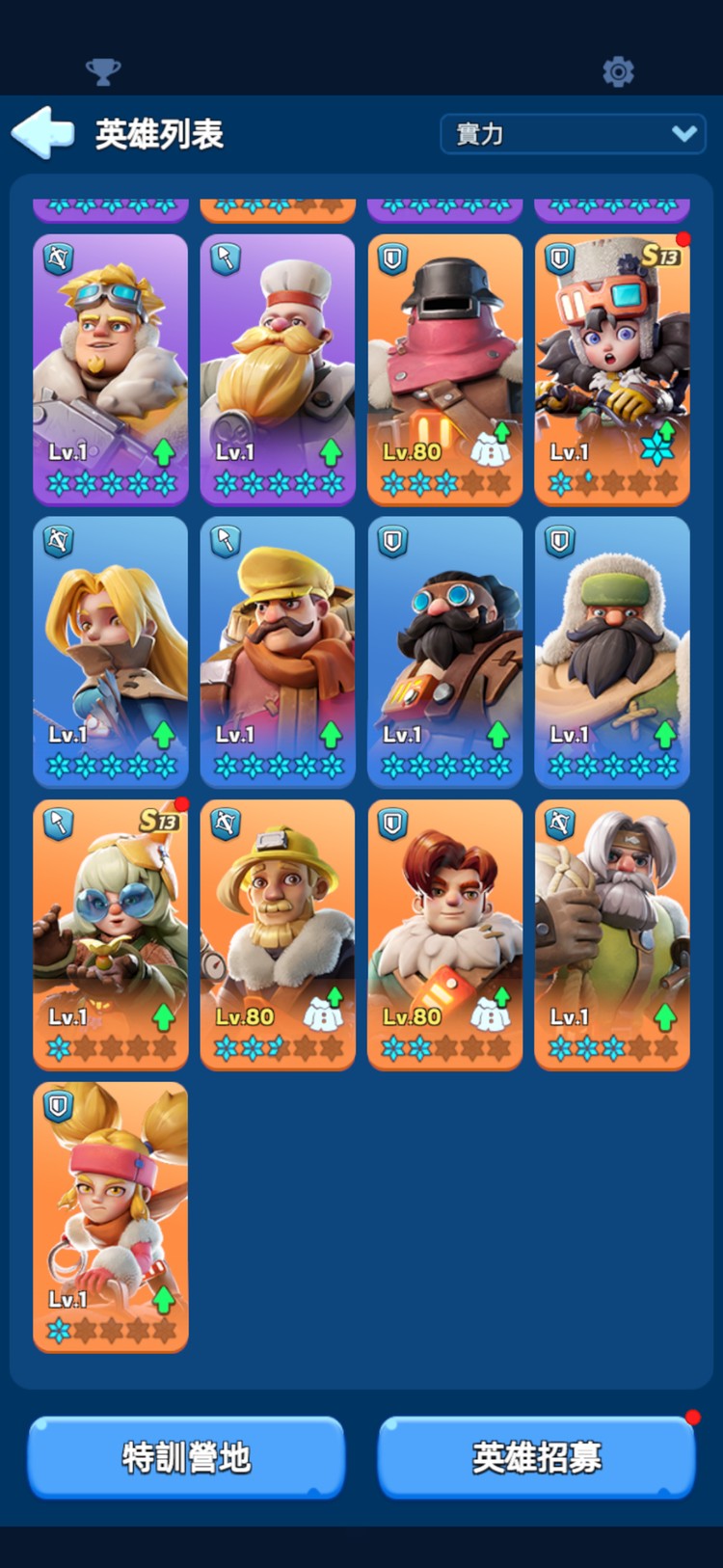Open 特訓營地 training camp
723x1568 pixels.
(186, 1457)
